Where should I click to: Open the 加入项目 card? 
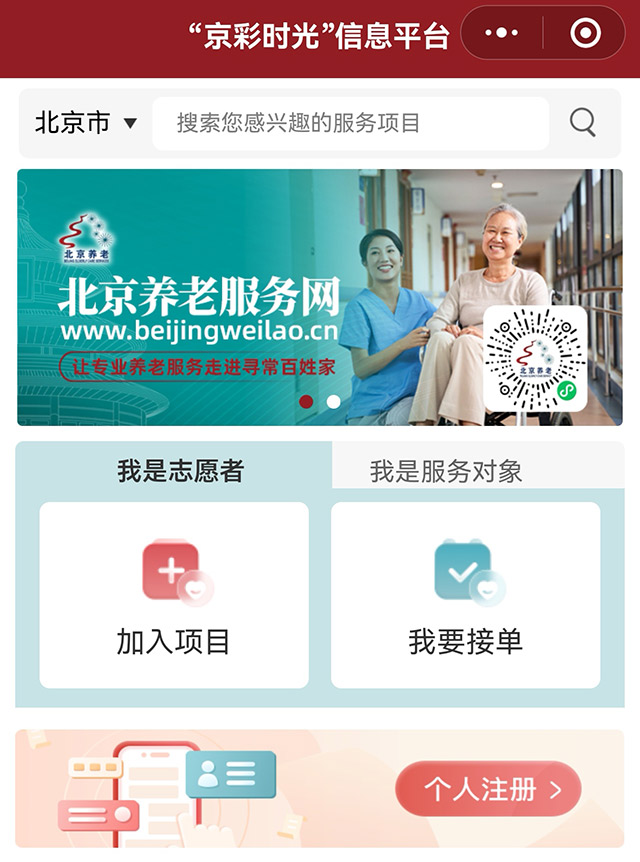[x=174, y=595]
